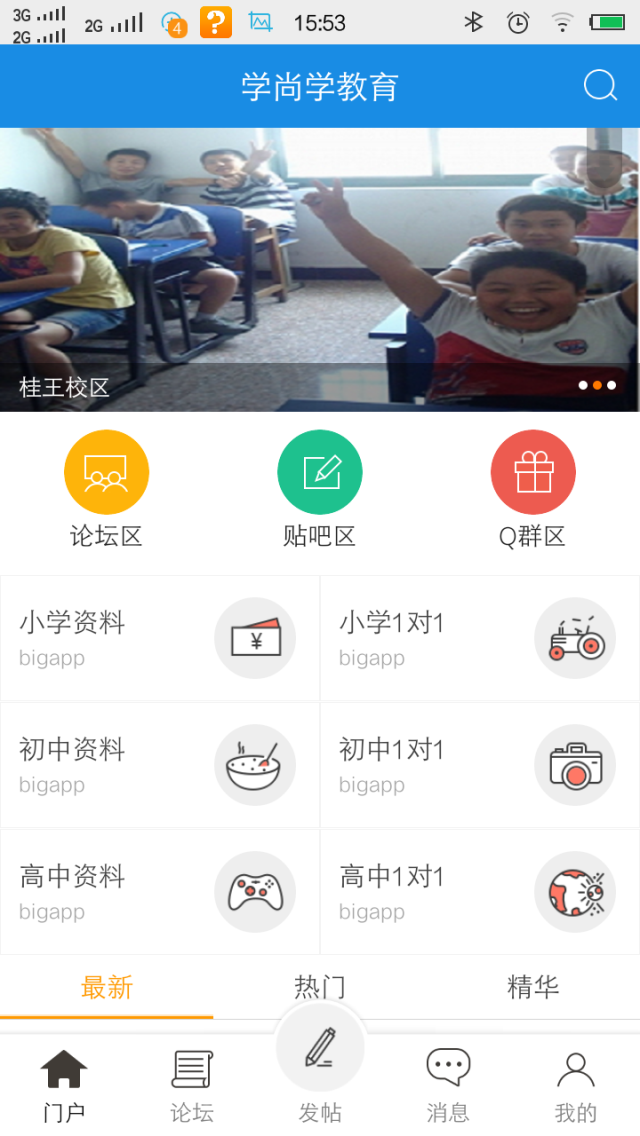Viewport: 640px width, 1136px height.
Task: Open the 初中资料 card
Action: 160,765
